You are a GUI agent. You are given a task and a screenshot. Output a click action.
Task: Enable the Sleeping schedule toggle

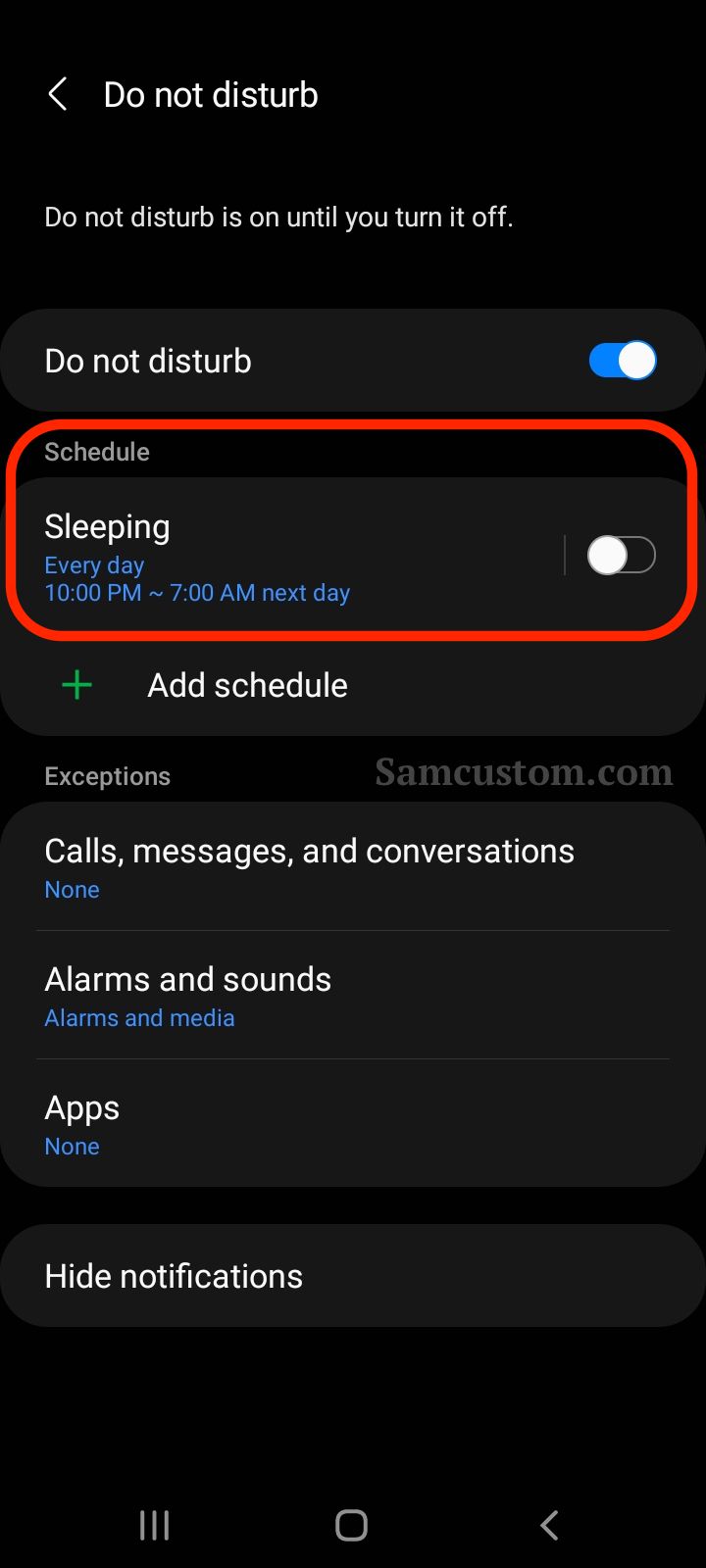622,556
